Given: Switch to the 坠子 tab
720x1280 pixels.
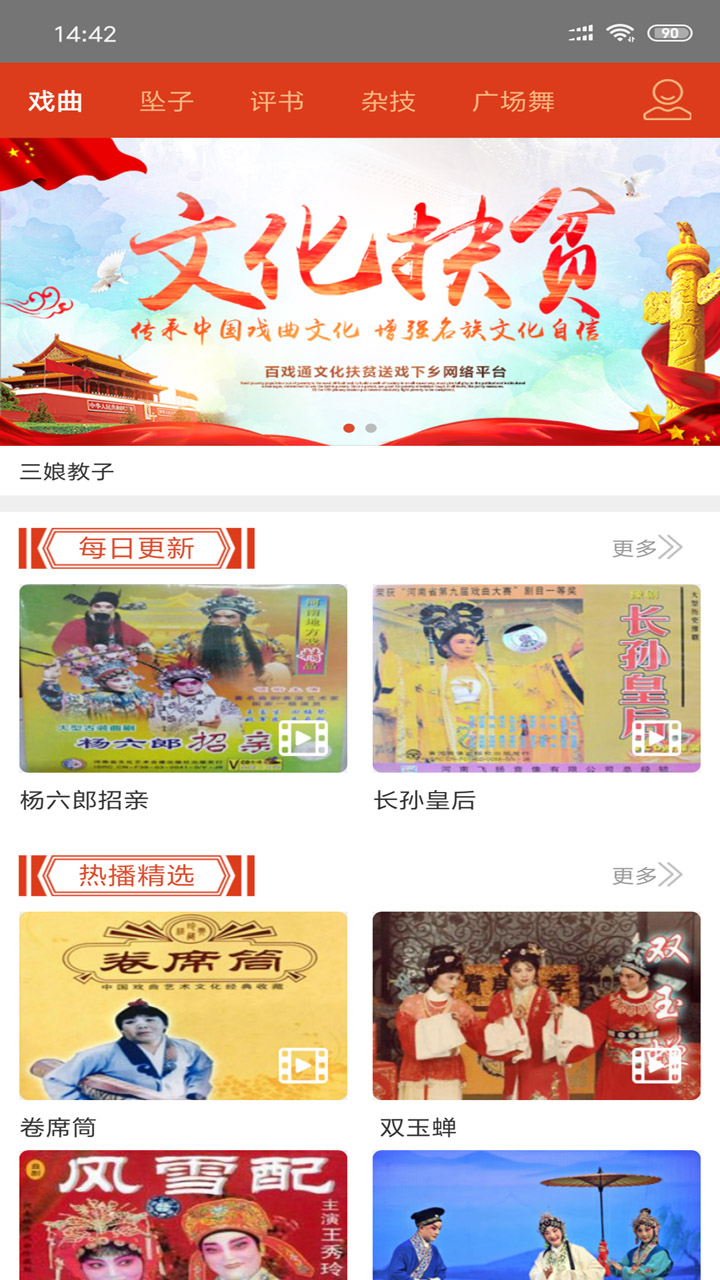Looking at the screenshot, I should [167, 101].
